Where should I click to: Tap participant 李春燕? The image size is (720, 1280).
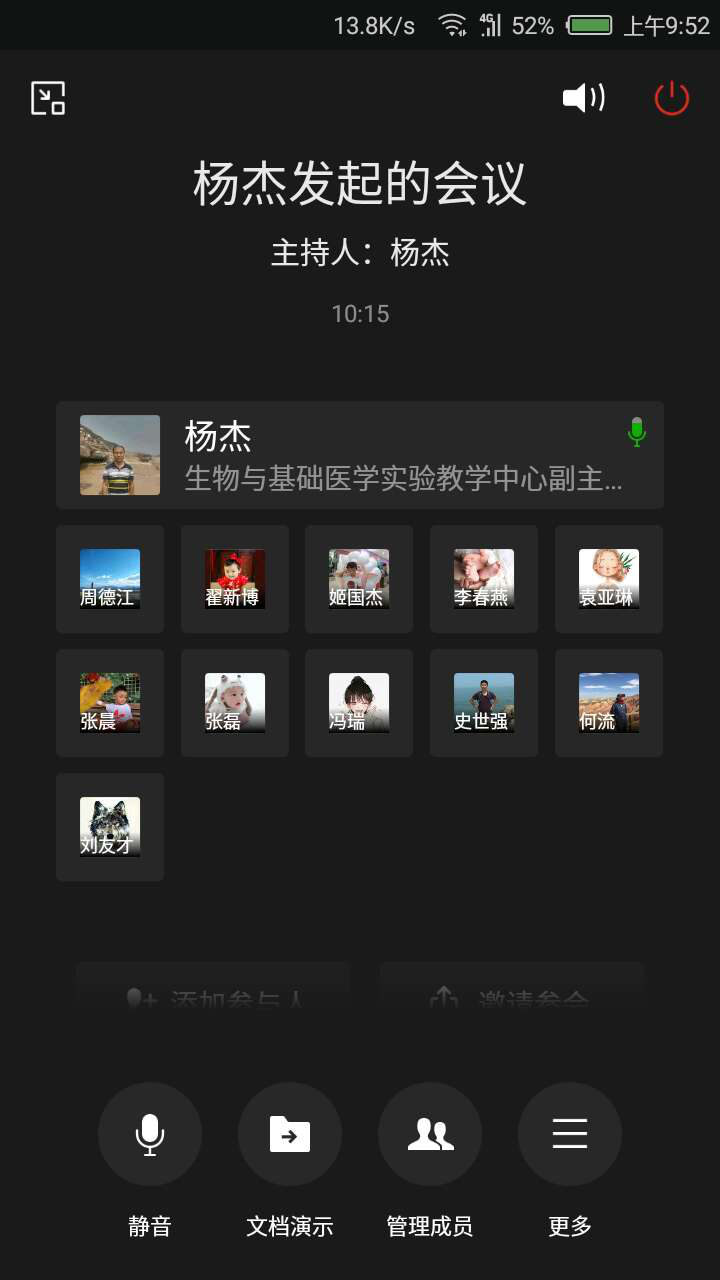coord(484,579)
